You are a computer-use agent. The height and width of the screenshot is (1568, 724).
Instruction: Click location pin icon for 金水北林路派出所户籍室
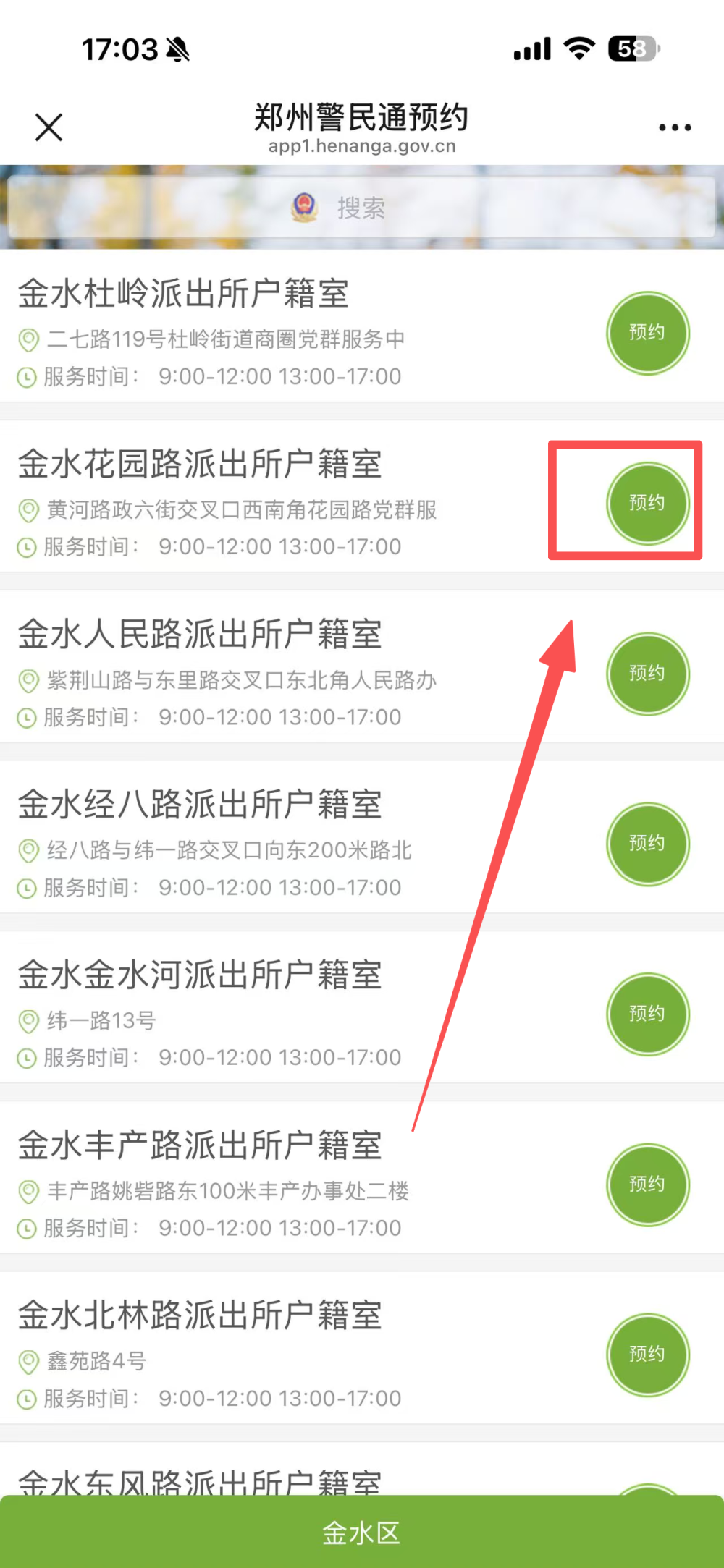point(28,1361)
